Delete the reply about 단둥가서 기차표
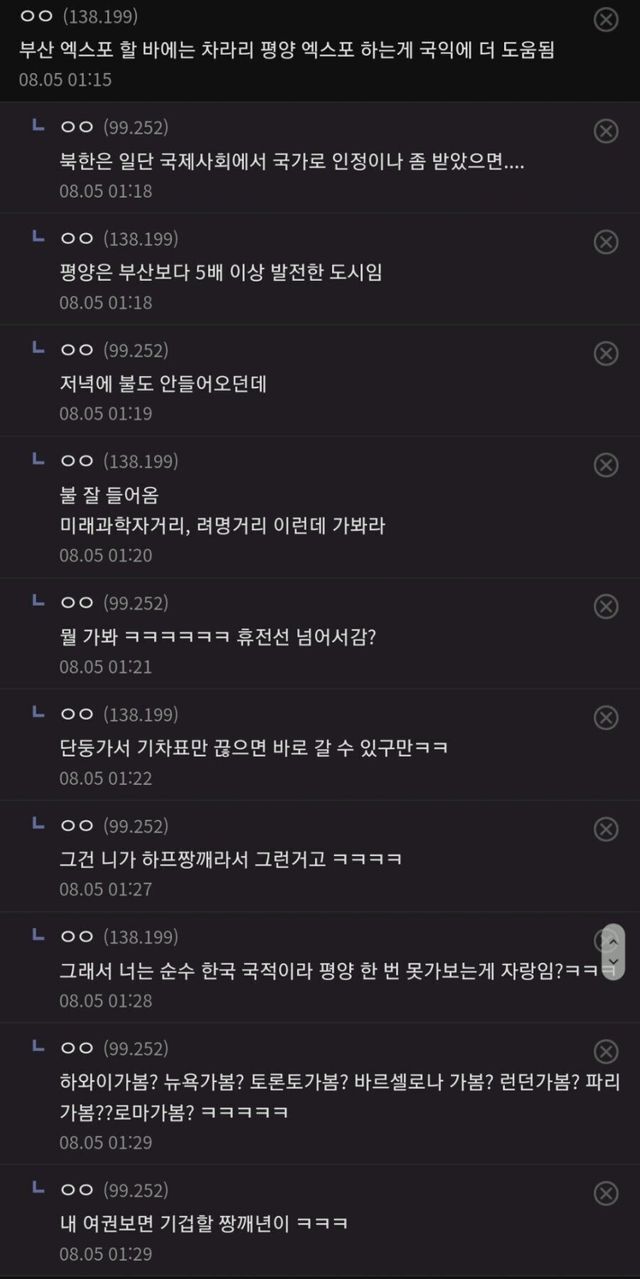640x1279 pixels. pyautogui.click(x=605, y=717)
